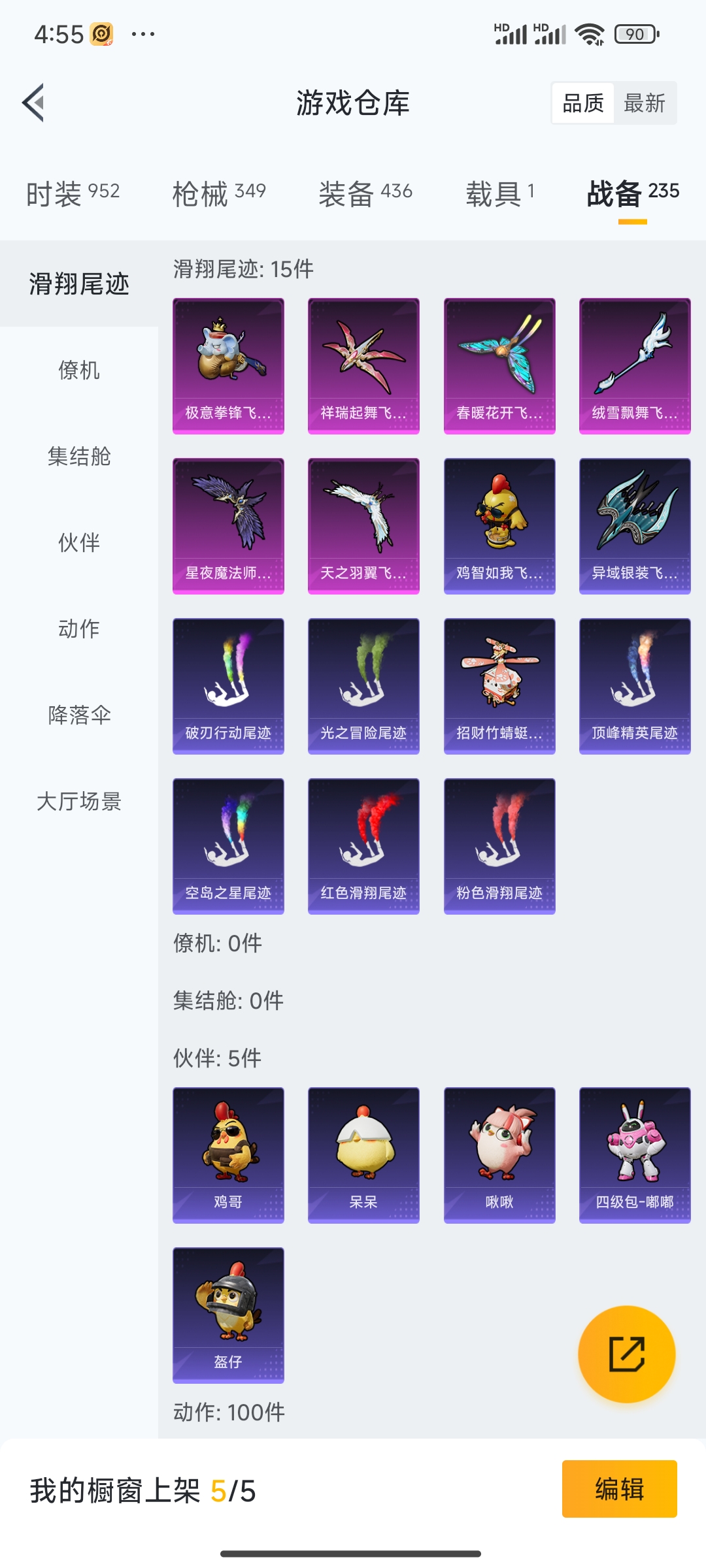Switch to the 枪械 tab
Viewport: 706px width, 1568px height.
219,192
